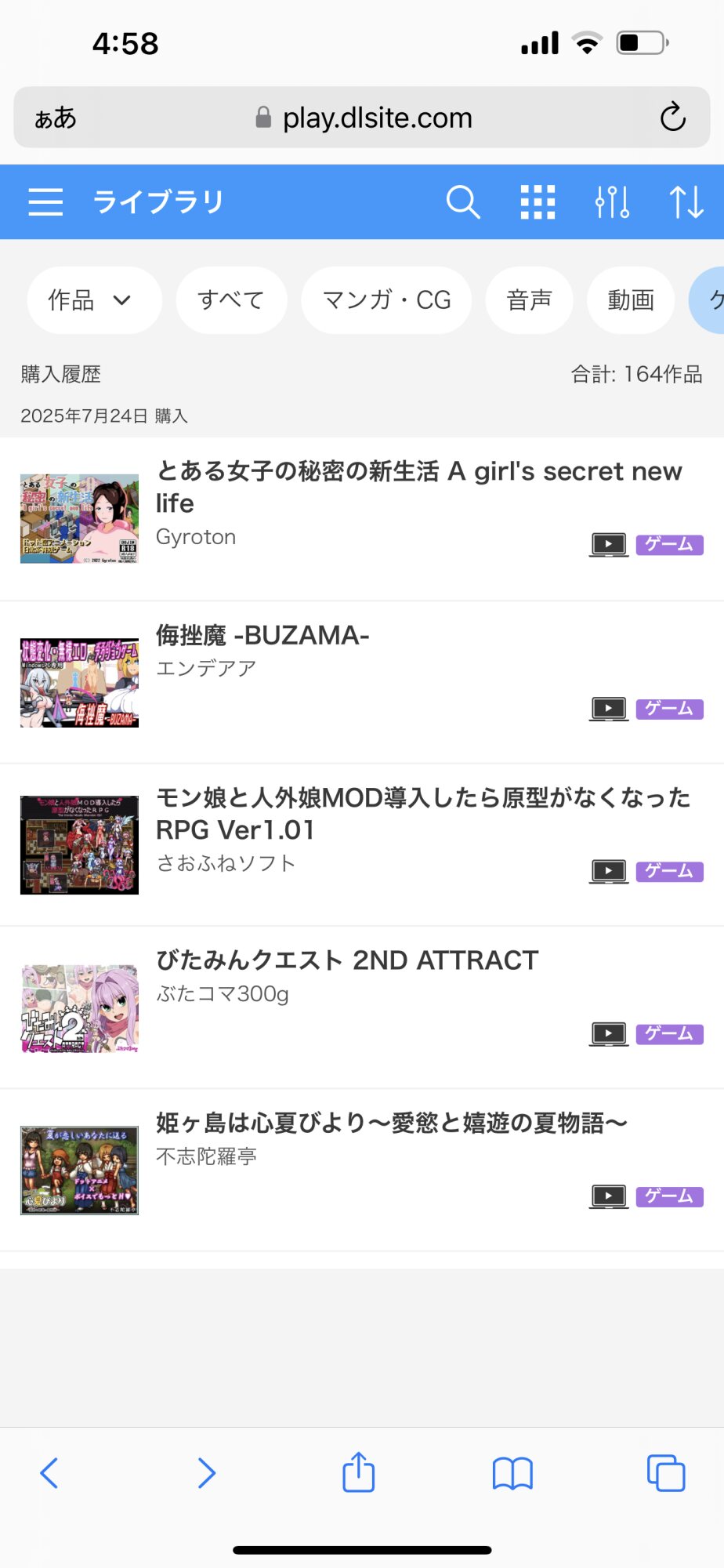Open the filter settings
The image size is (724, 1568).
coord(612,202)
